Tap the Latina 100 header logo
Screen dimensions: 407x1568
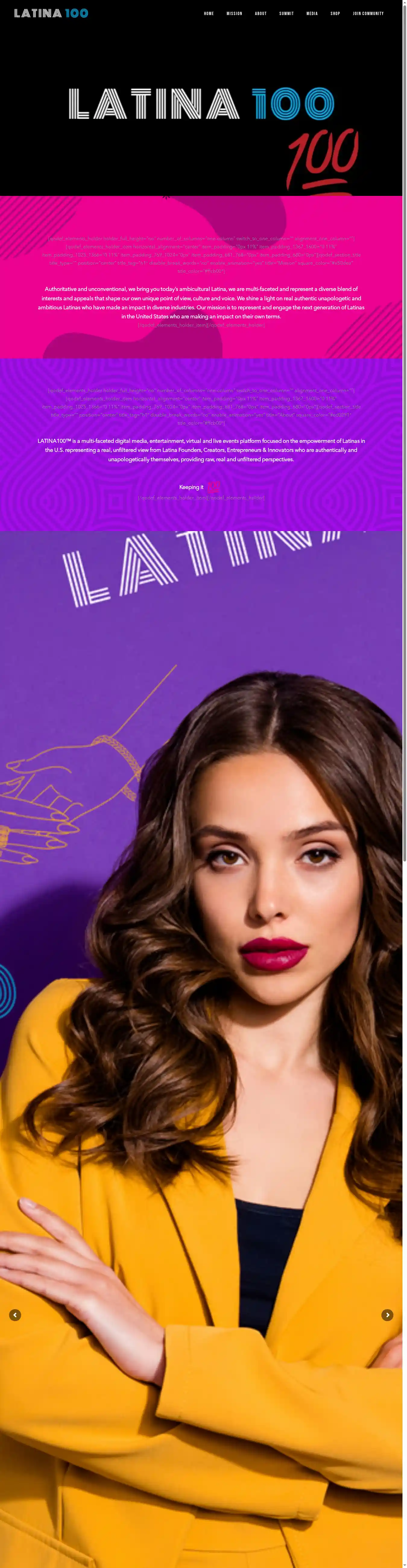pos(51,13)
